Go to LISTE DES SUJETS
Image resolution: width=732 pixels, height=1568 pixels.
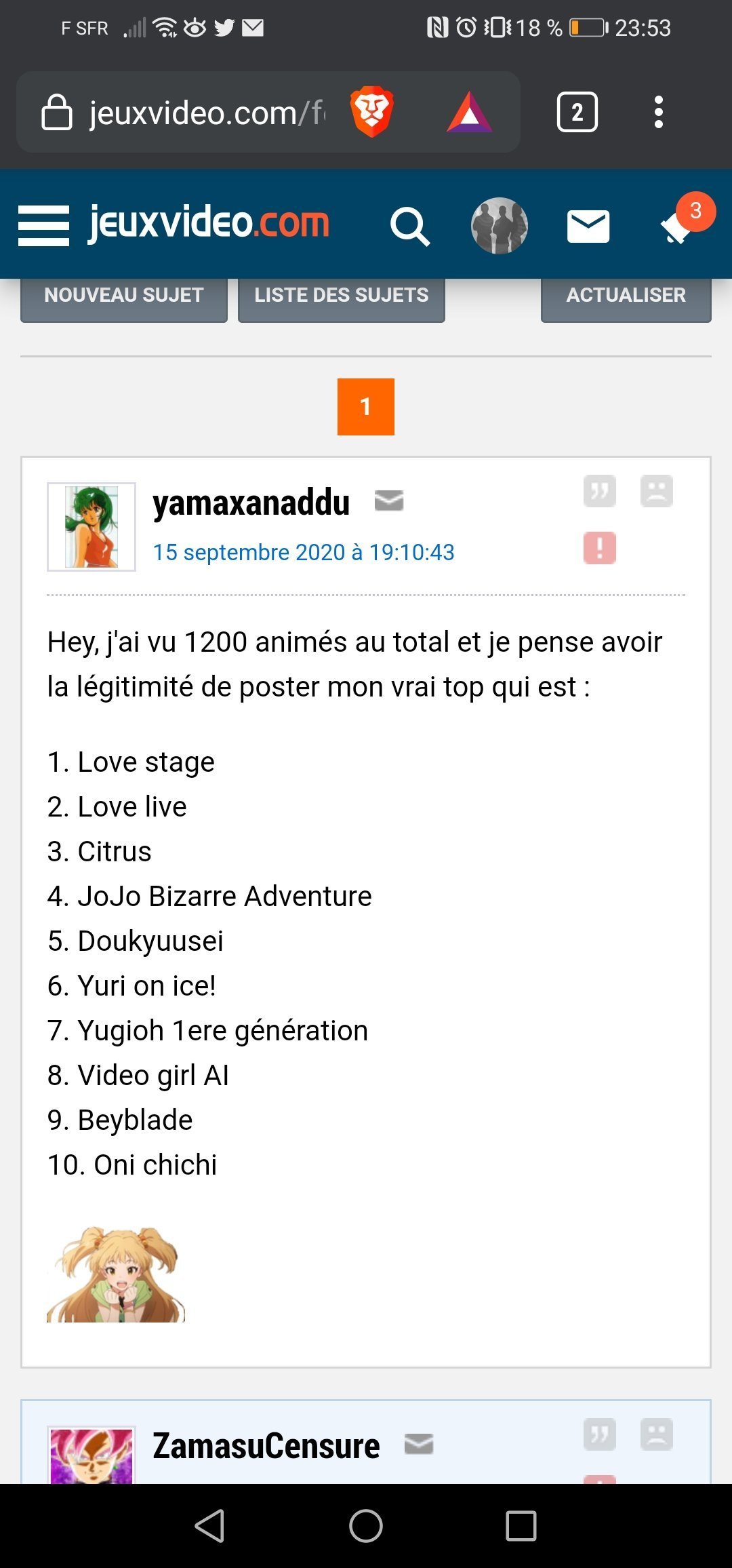pos(341,296)
